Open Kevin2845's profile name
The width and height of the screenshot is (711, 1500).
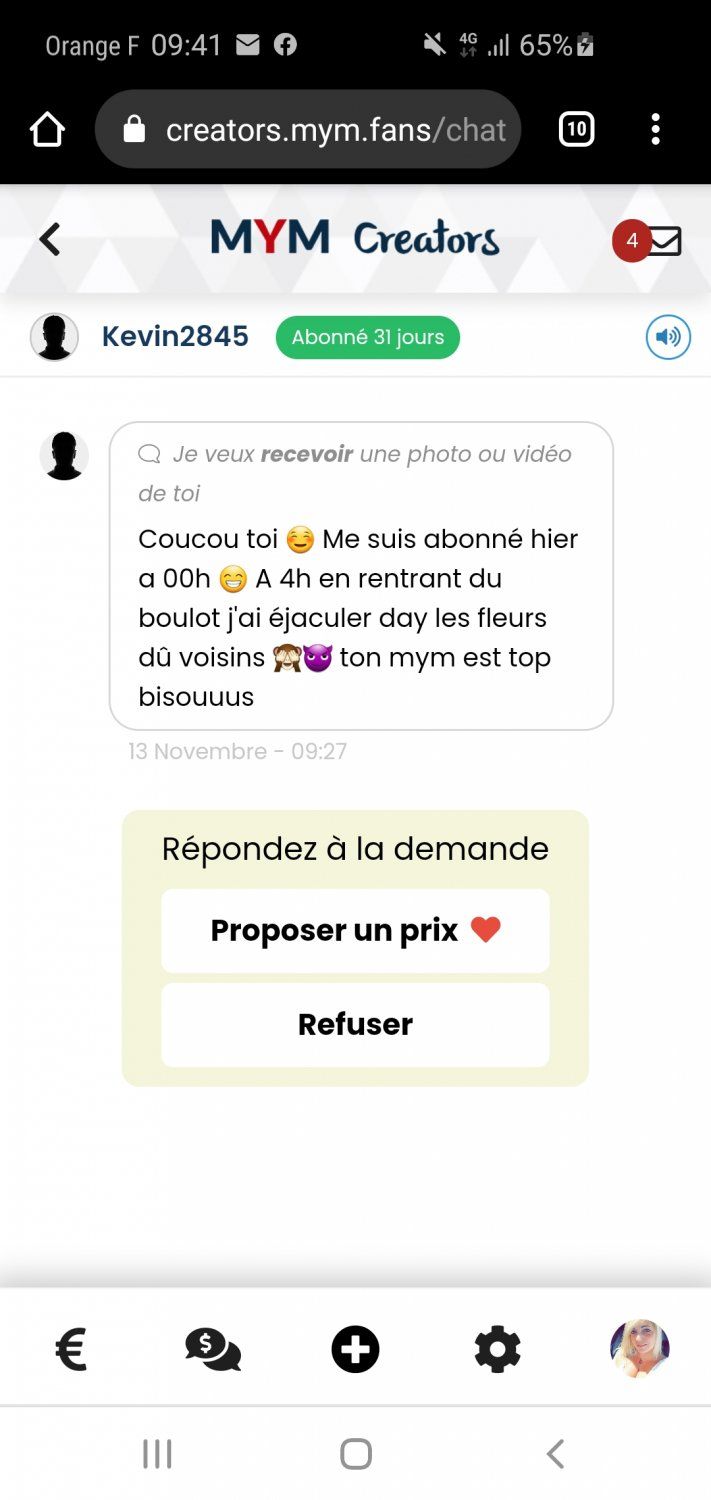[x=175, y=337]
